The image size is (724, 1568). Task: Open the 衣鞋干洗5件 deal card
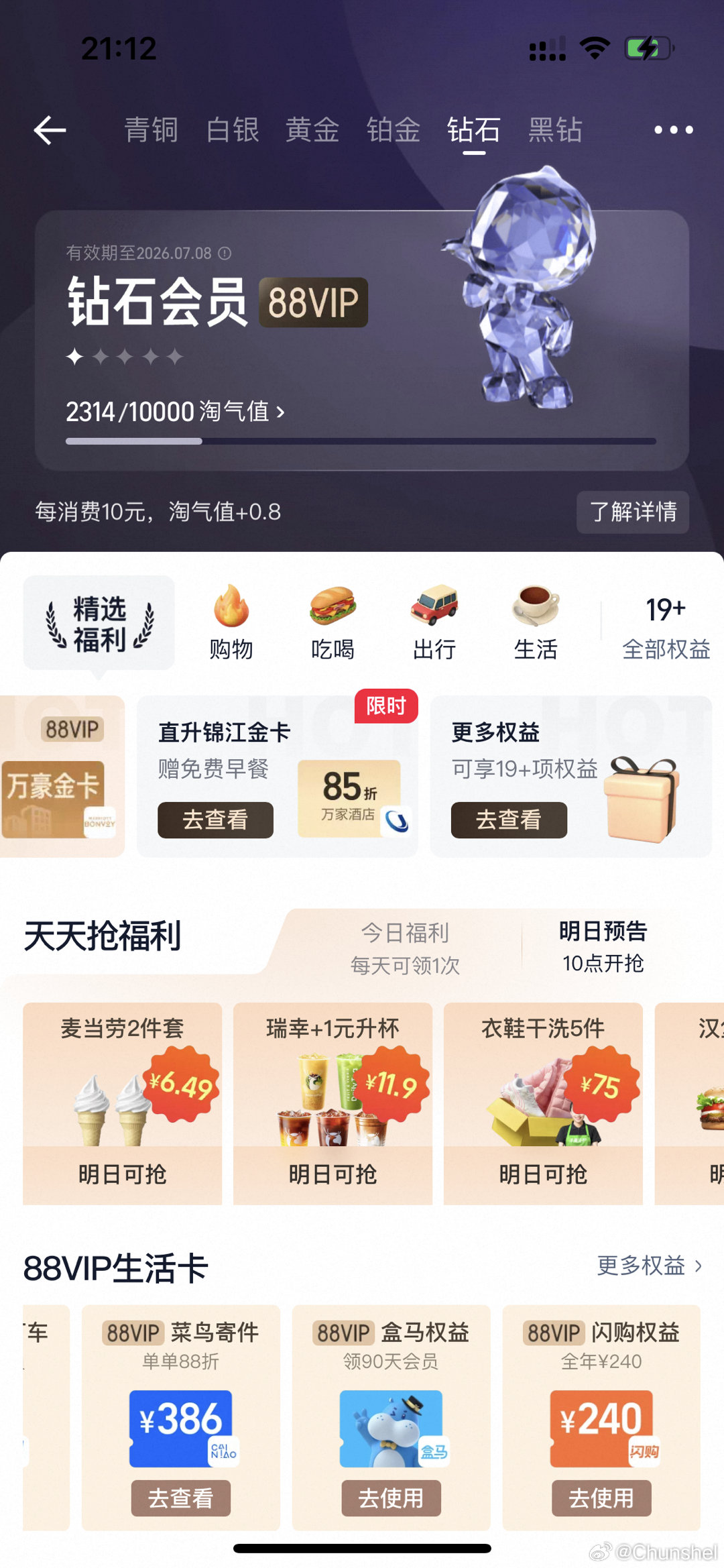tap(543, 1103)
